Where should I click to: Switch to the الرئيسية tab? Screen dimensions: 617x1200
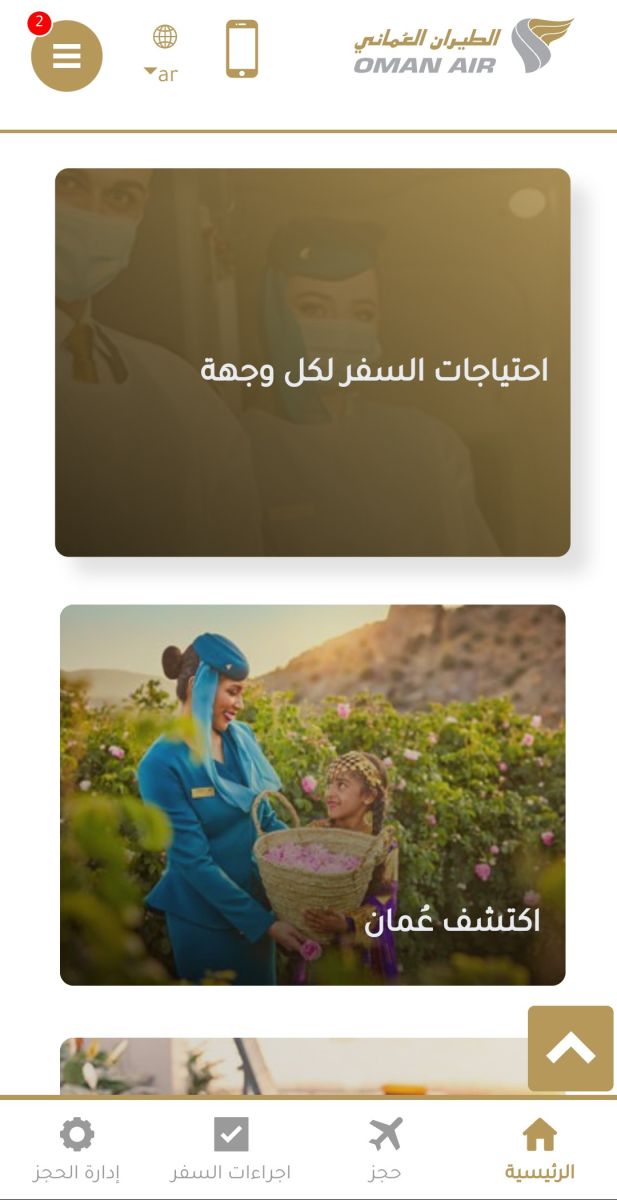coord(539,1149)
